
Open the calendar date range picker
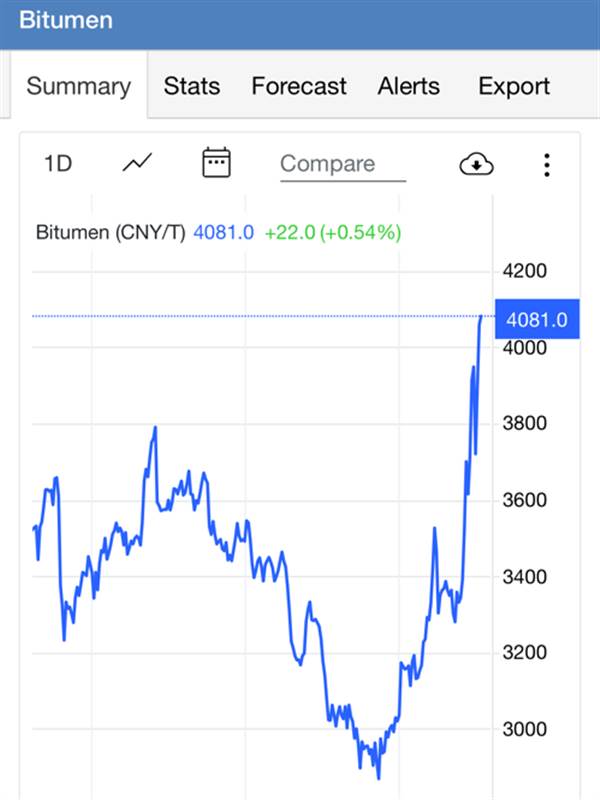[216, 163]
